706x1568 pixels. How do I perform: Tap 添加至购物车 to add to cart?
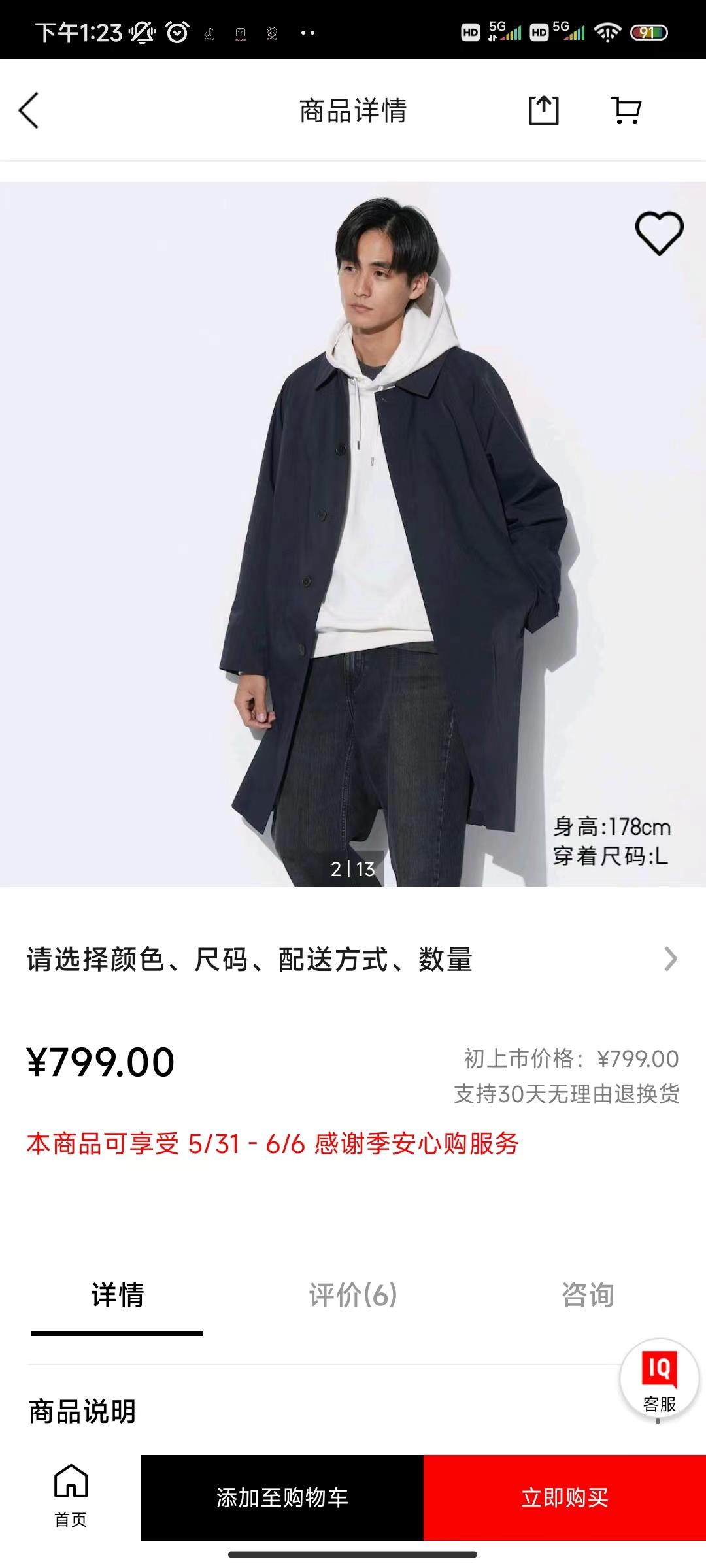282,1497
